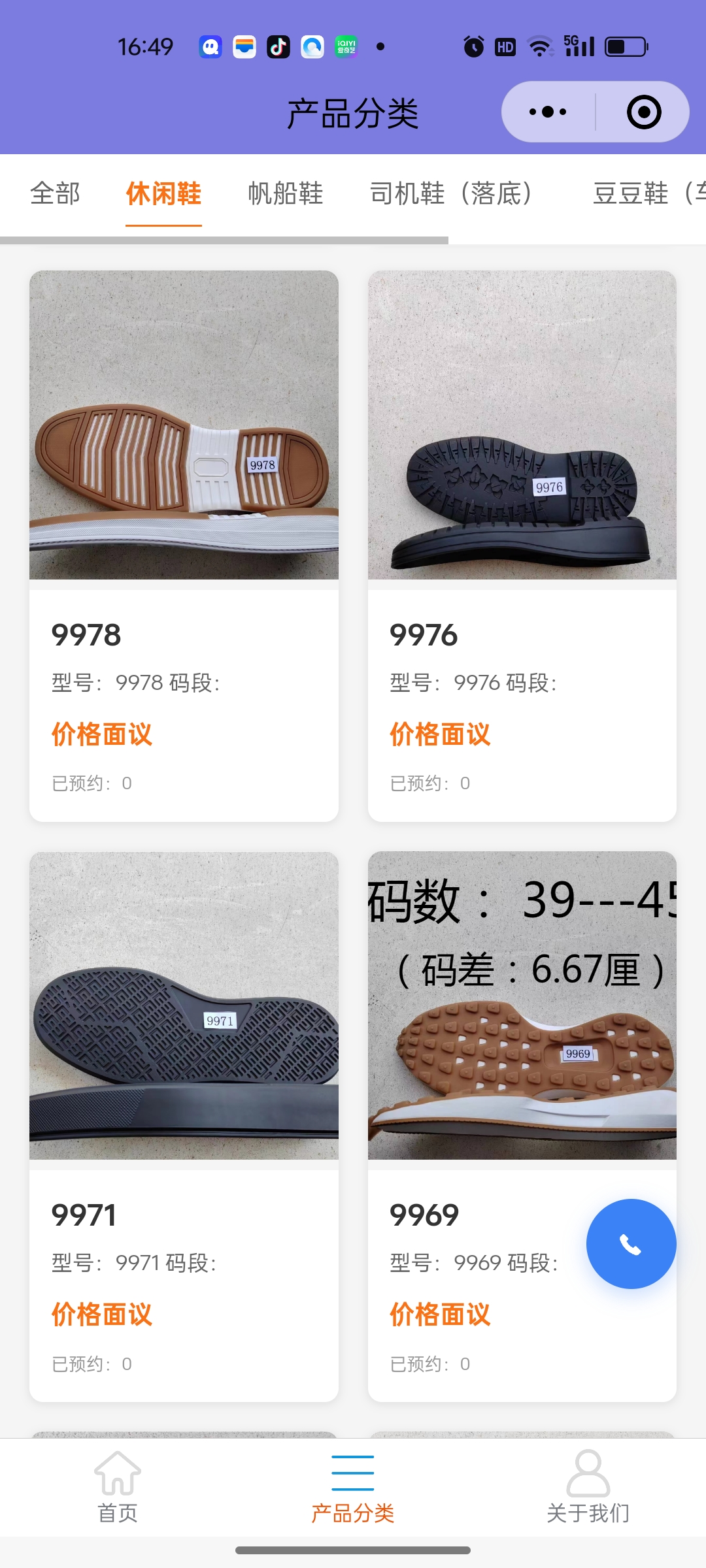This screenshot has width=706, height=1568.
Task: Open product card 9971
Action: (184, 1126)
